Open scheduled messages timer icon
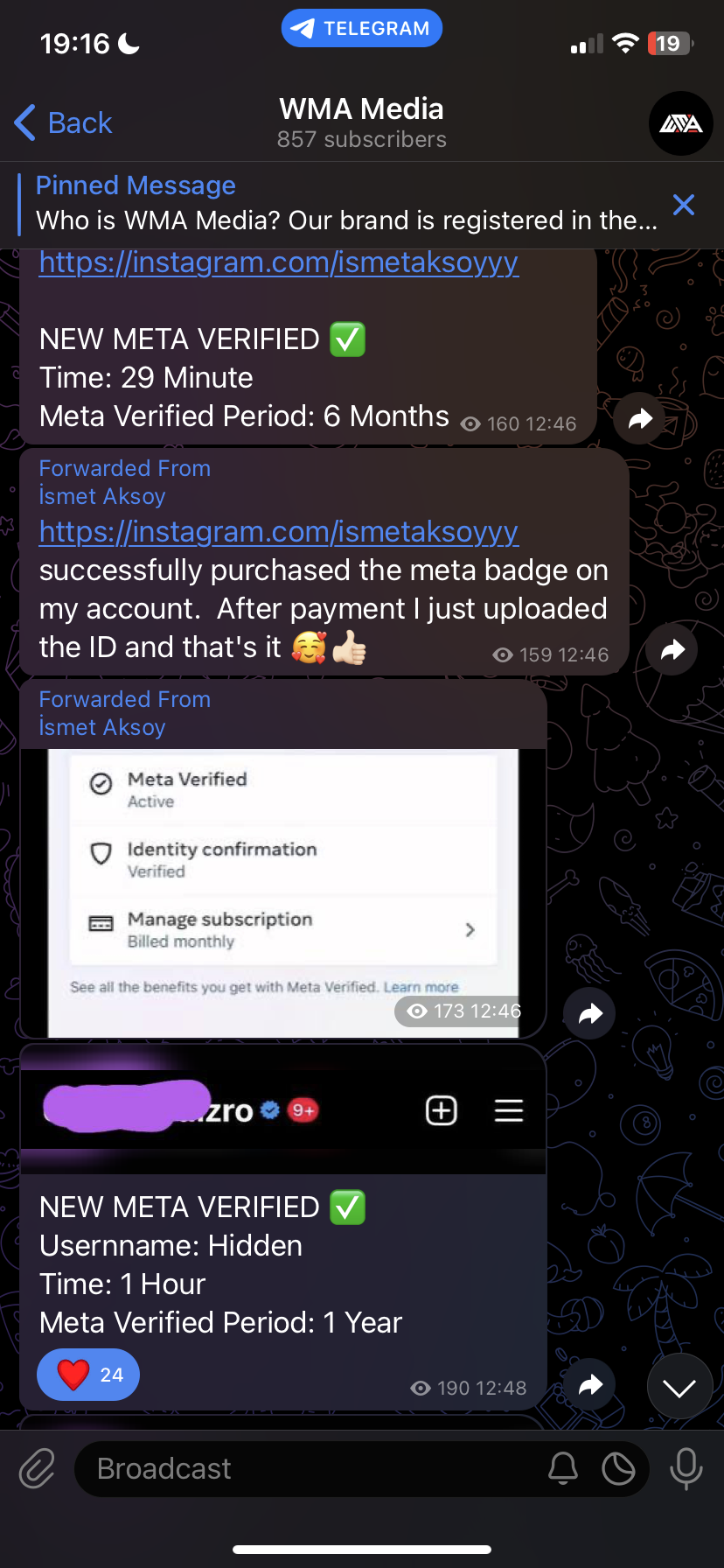724x1568 pixels. point(618,1468)
